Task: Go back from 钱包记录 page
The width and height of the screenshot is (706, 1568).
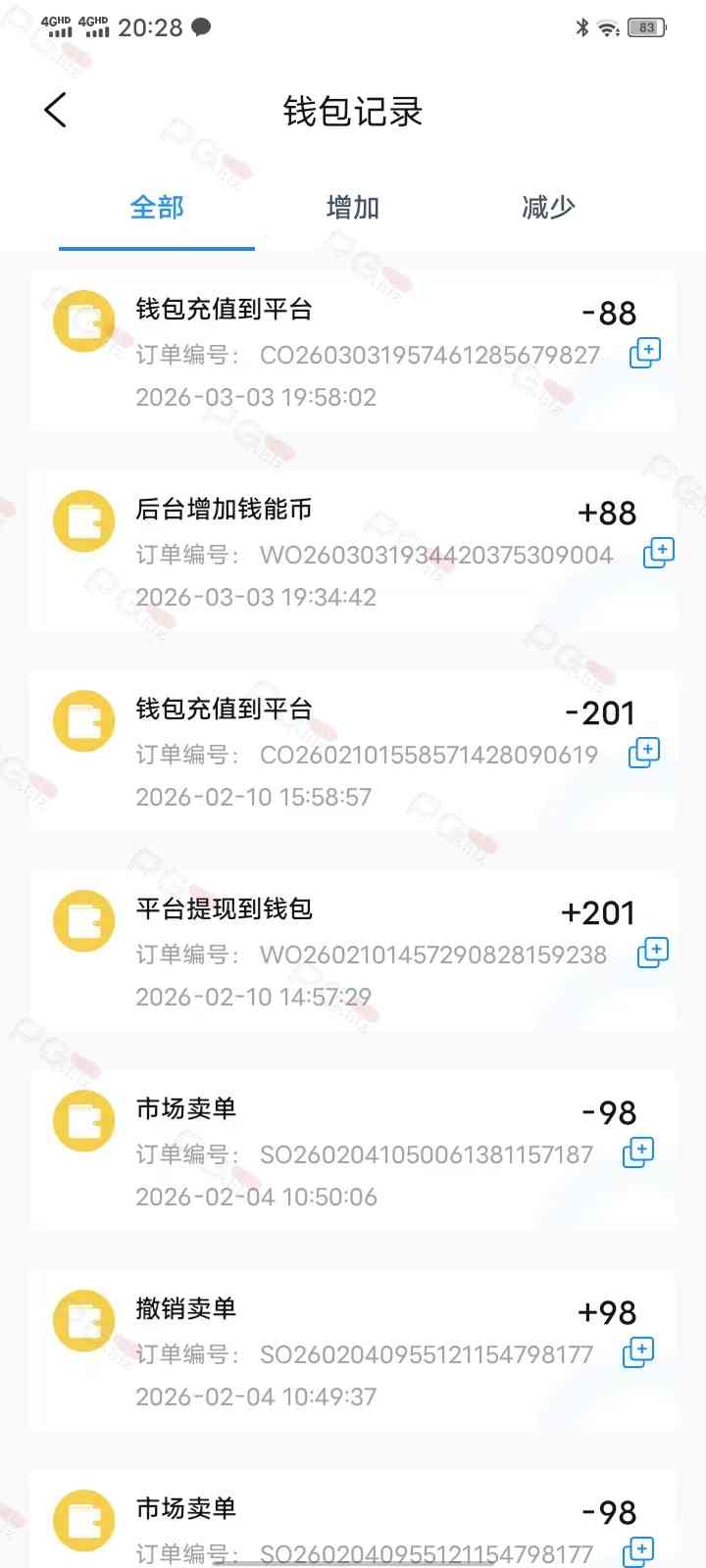Action: (56, 110)
